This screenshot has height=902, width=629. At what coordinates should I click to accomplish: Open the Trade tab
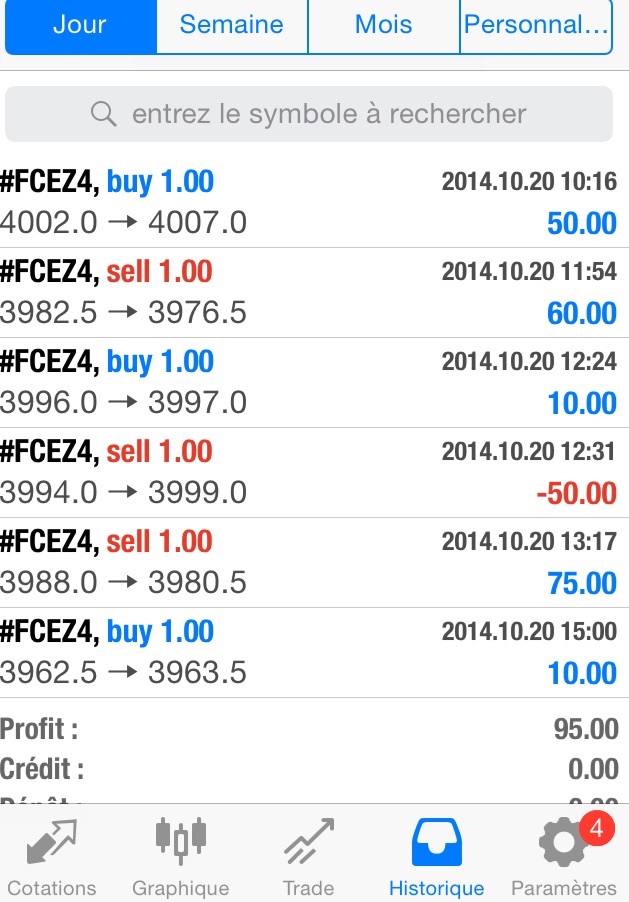(x=308, y=855)
